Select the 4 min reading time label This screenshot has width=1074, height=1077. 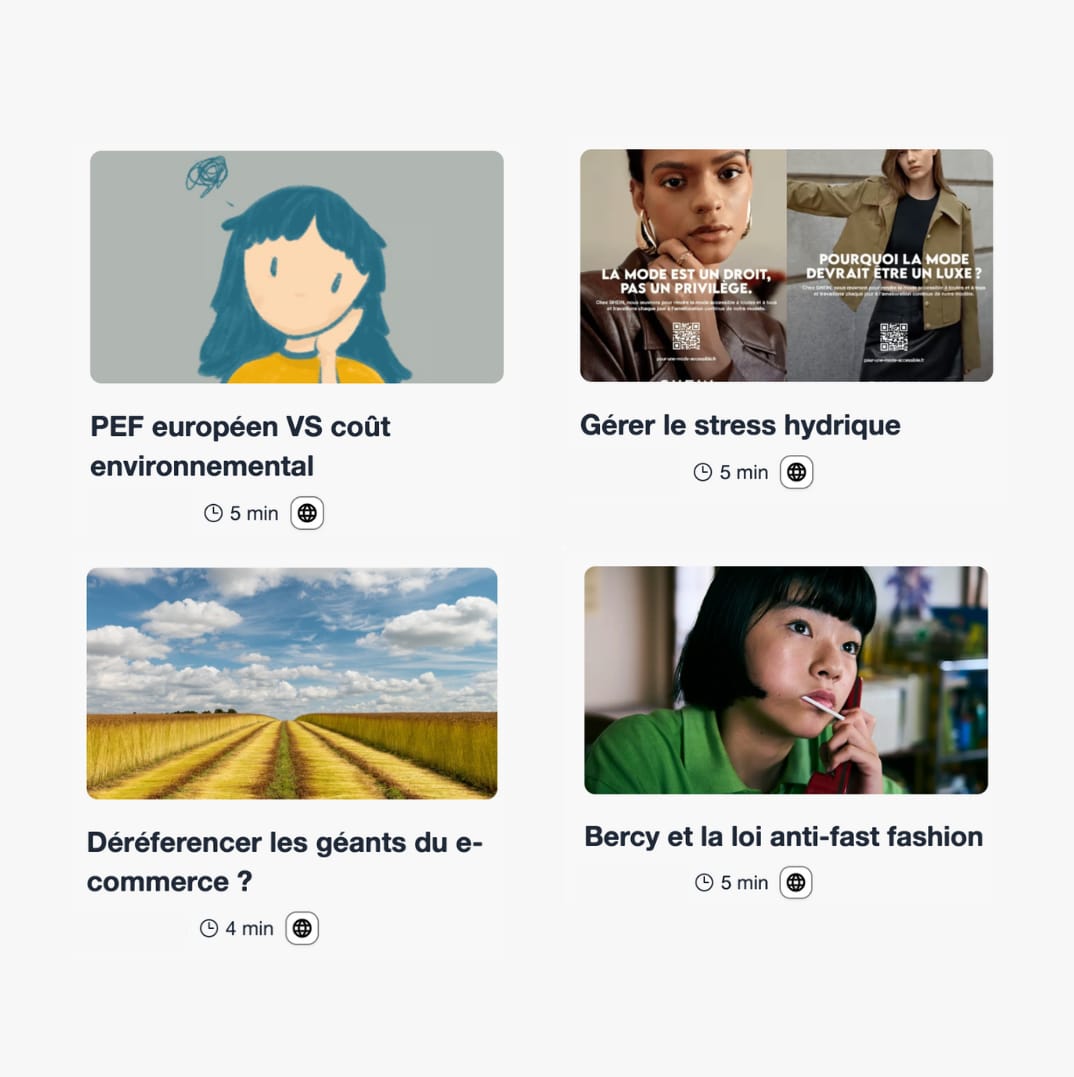tap(248, 928)
